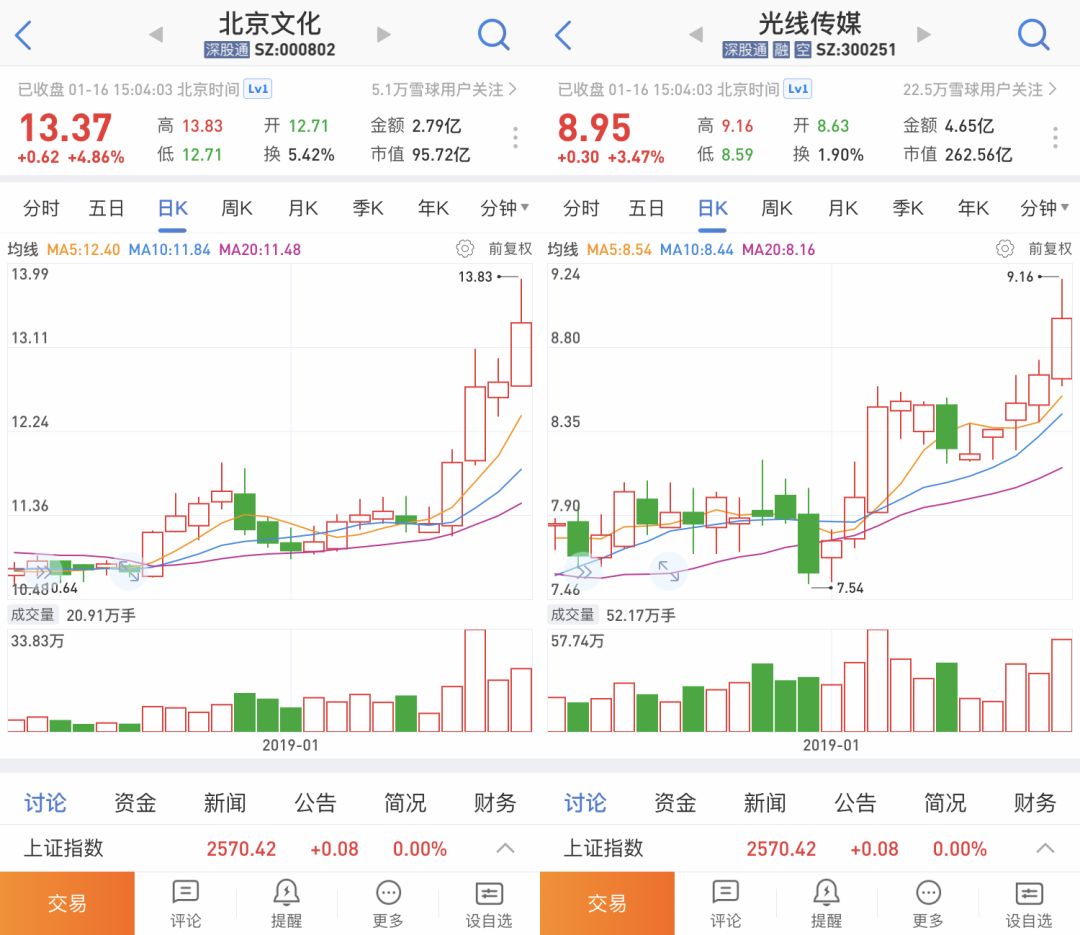The width and height of the screenshot is (1080, 935).
Task: Open 更多 menu on 光线传媒 page
Action: (928, 904)
